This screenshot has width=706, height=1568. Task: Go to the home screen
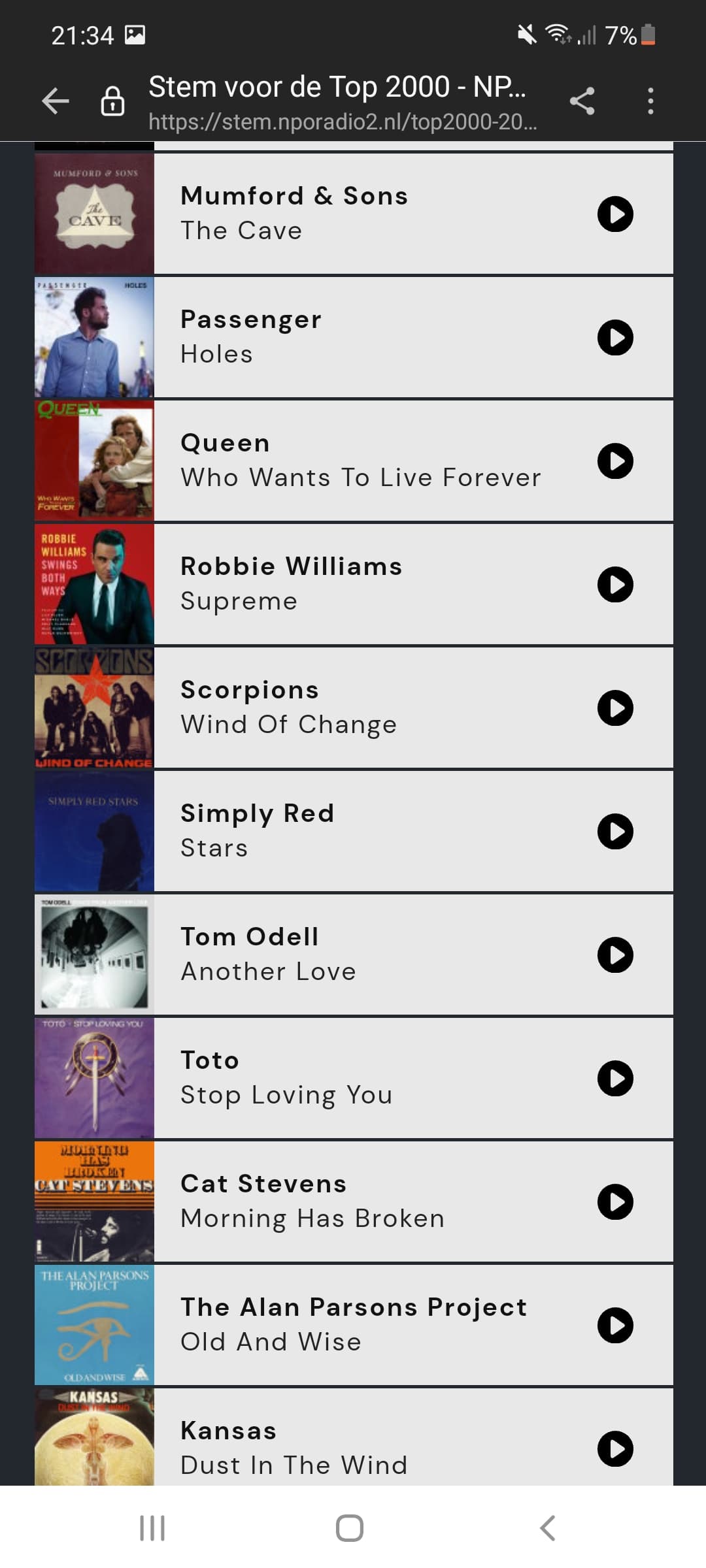point(350,1528)
